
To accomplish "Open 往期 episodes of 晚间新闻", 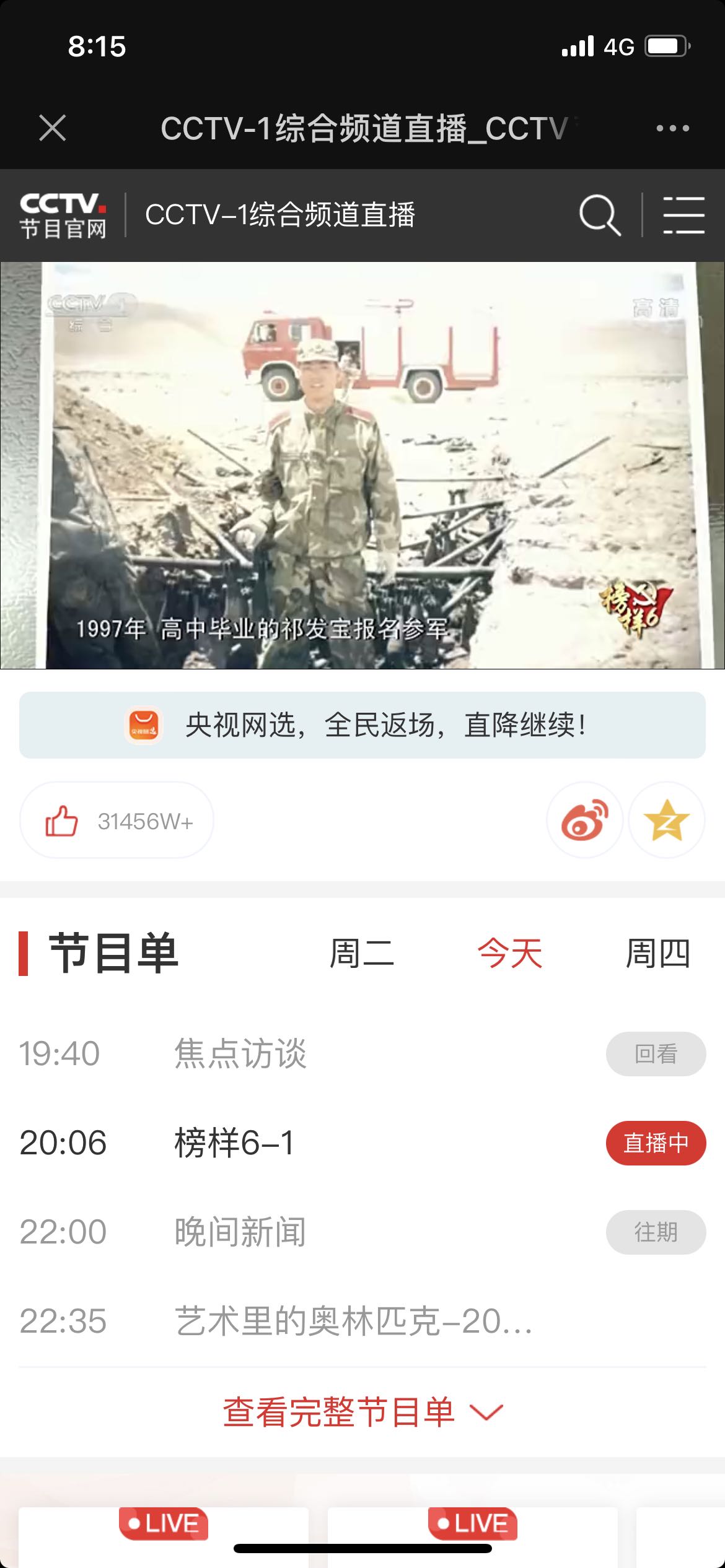I will tap(656, 1232).
